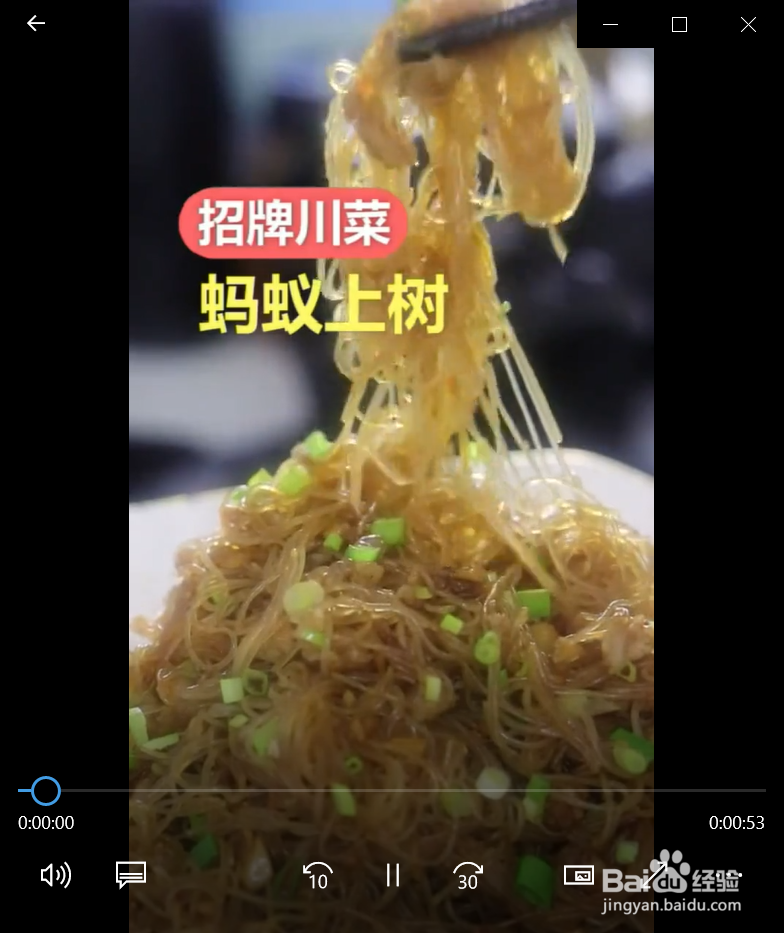Toggle mute with the speaker icon

56,876
